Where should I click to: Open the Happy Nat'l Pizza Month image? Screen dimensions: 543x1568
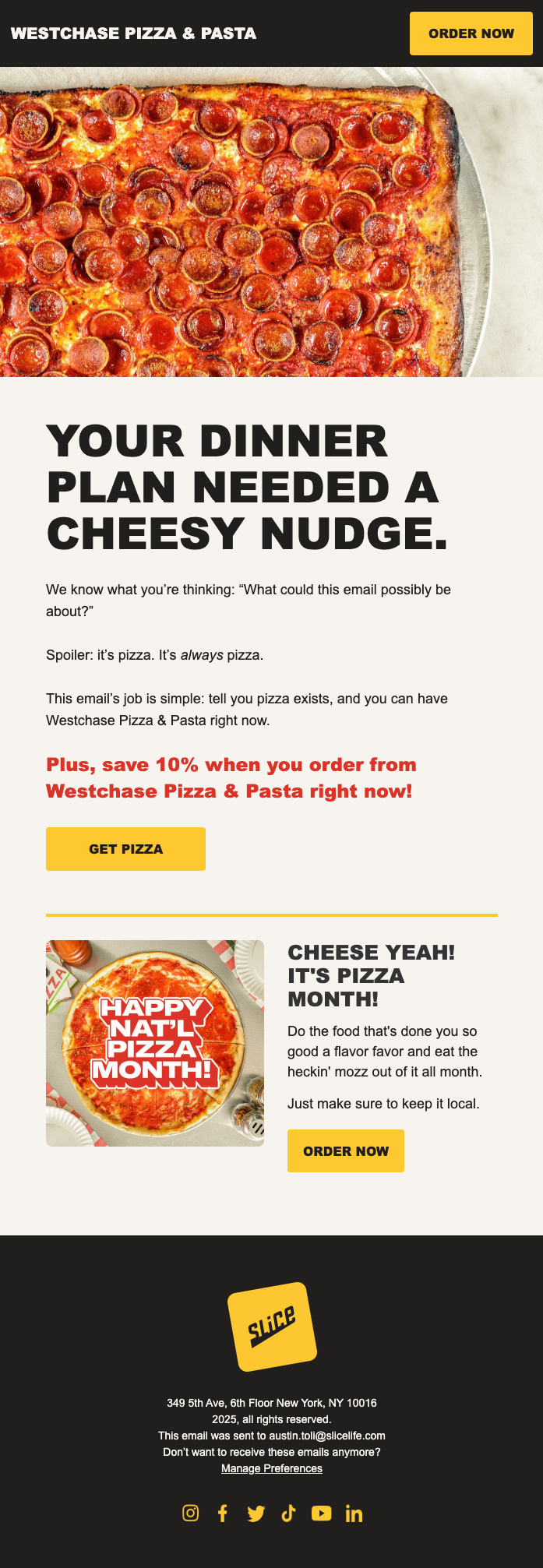tap(155, 1043)
